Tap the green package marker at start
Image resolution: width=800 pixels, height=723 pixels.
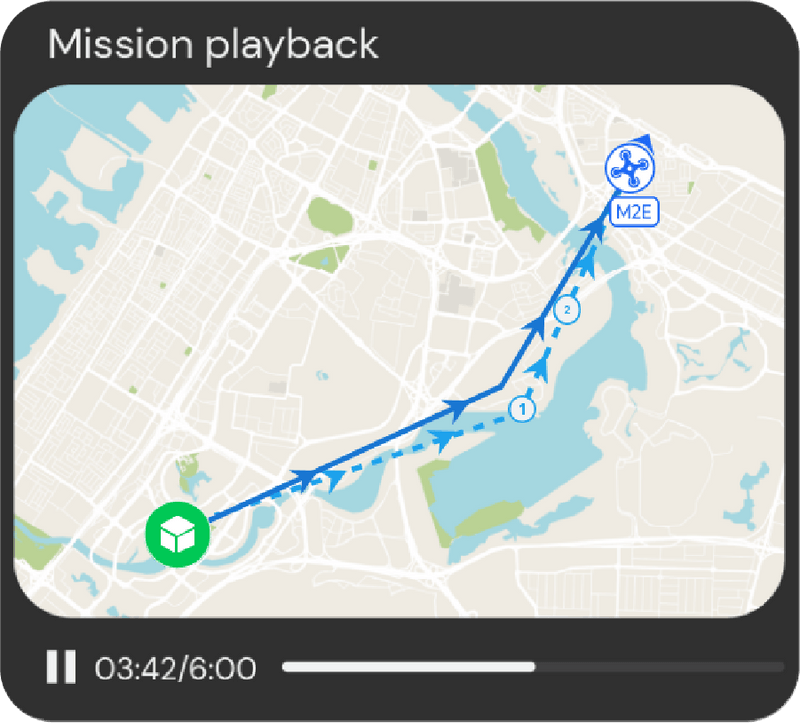point(176,533)
